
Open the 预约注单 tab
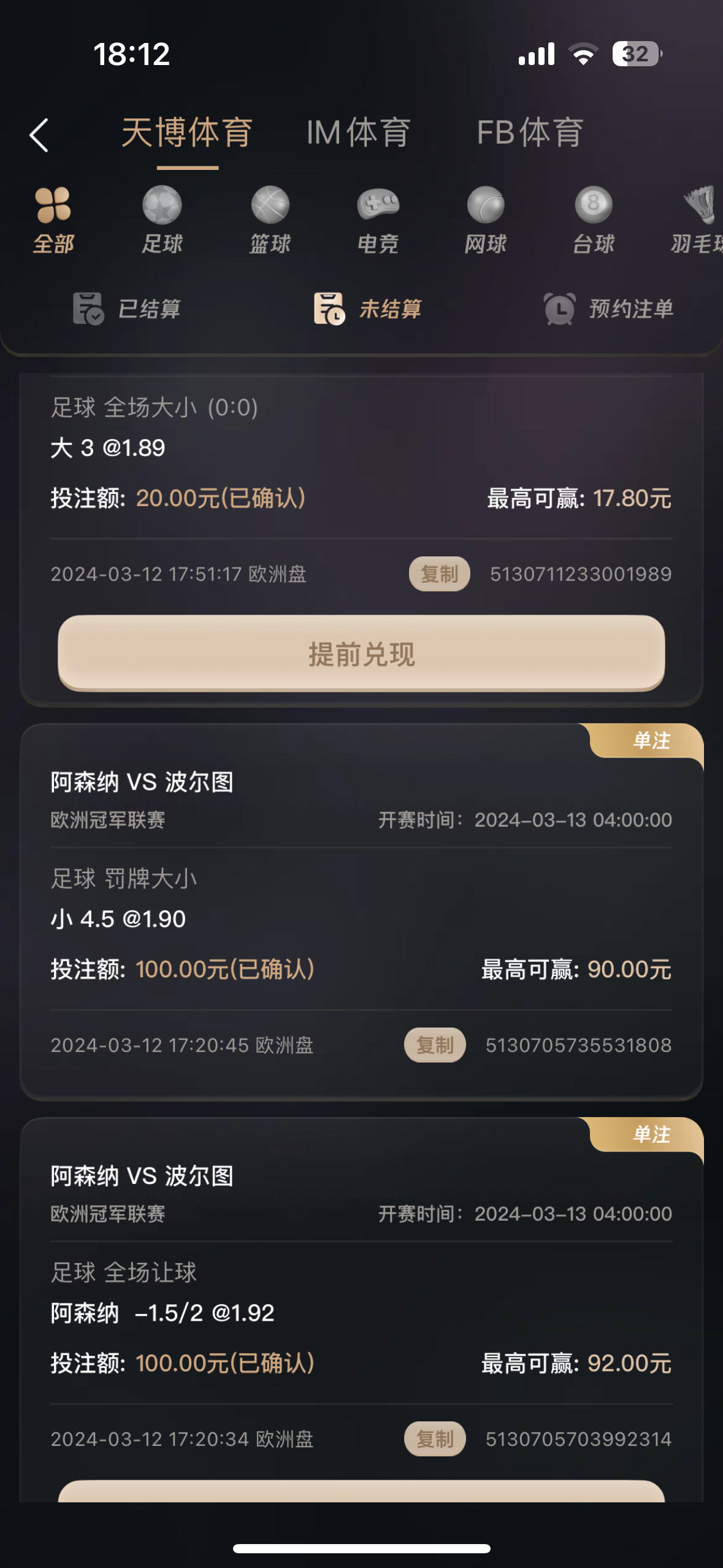pyautogui.click(x=608, y=308)
